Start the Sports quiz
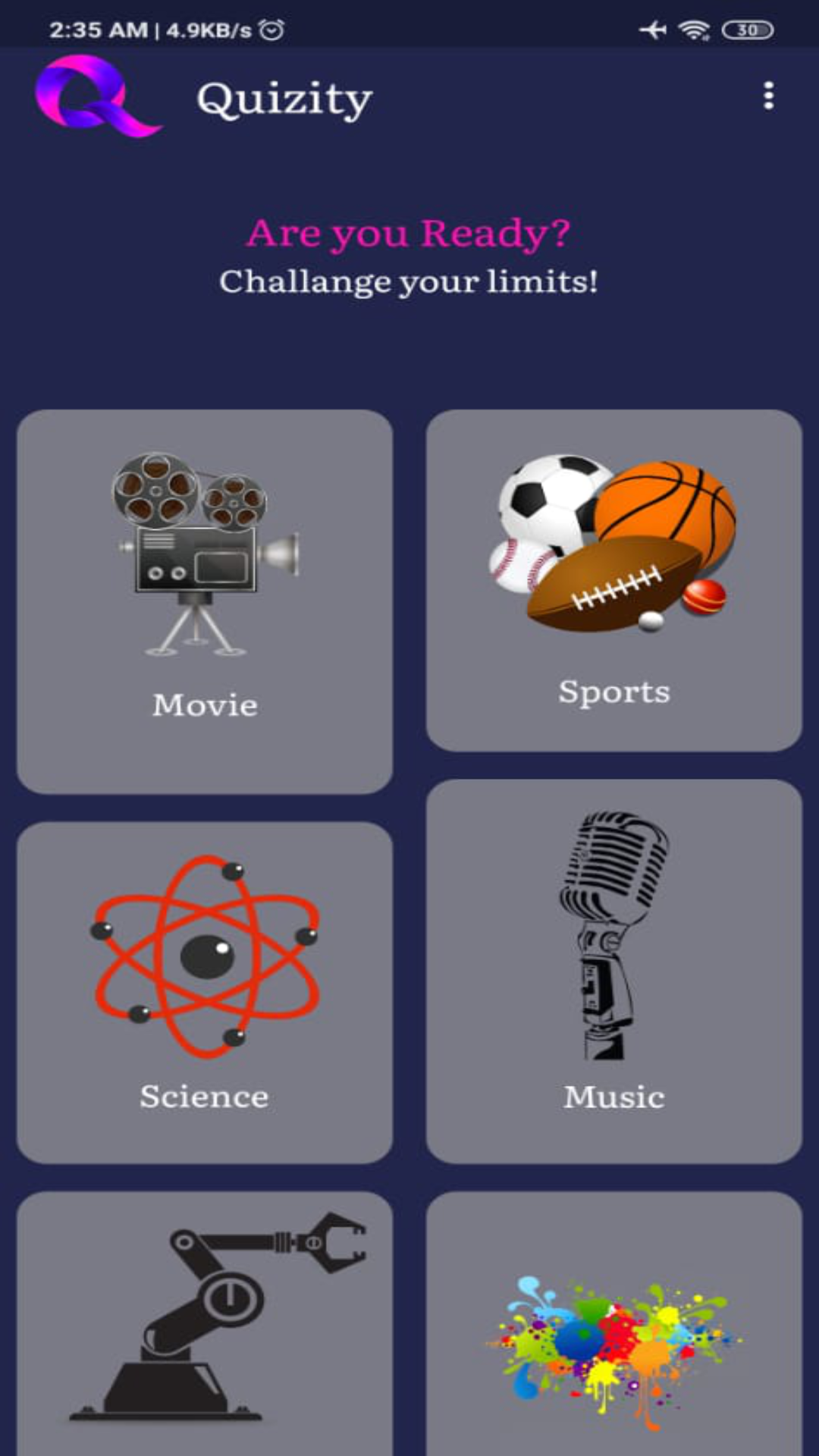819x1456 pixels. [x=614, y=692]
